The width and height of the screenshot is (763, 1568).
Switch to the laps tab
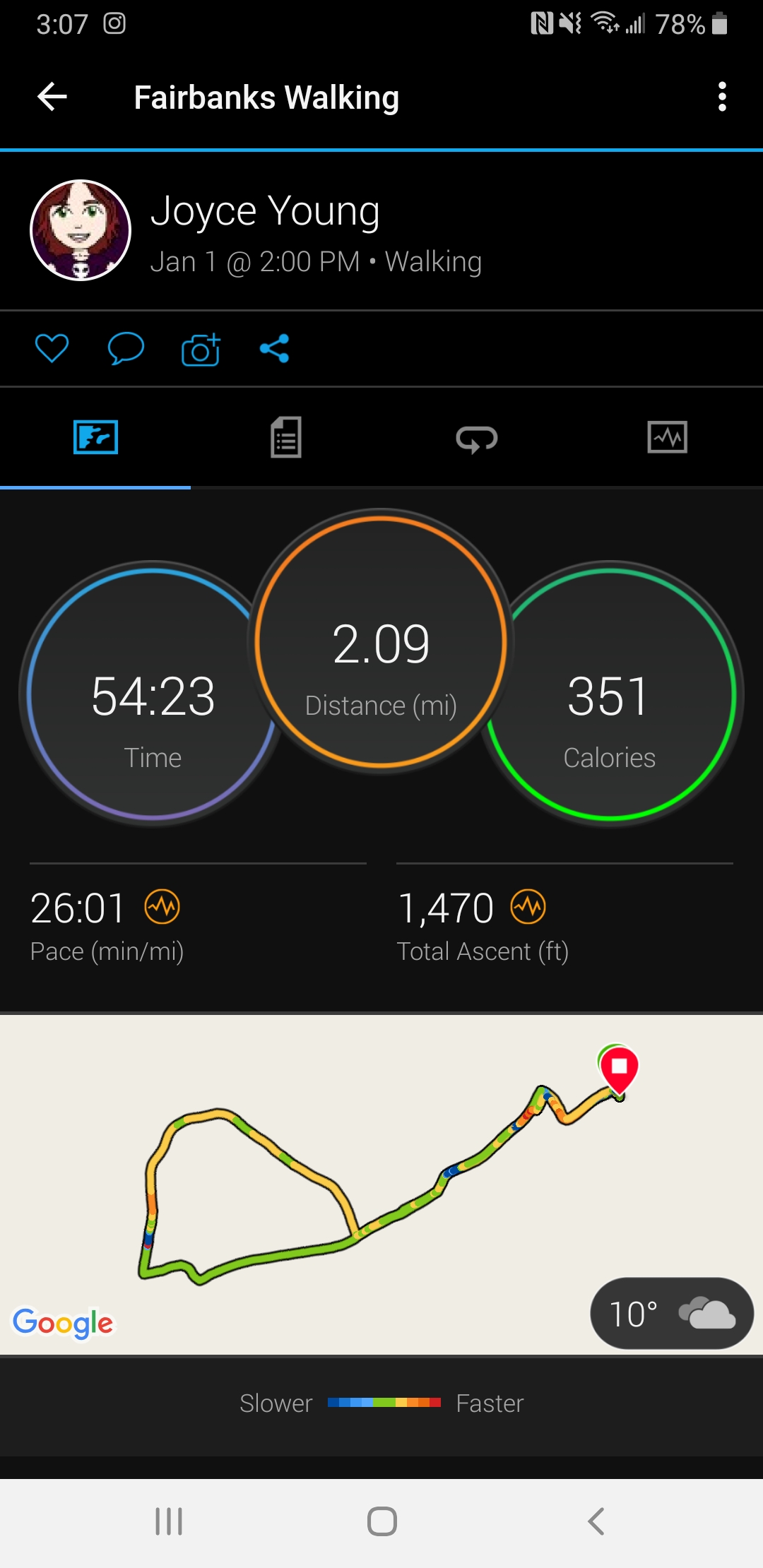[x=477, y=437]
